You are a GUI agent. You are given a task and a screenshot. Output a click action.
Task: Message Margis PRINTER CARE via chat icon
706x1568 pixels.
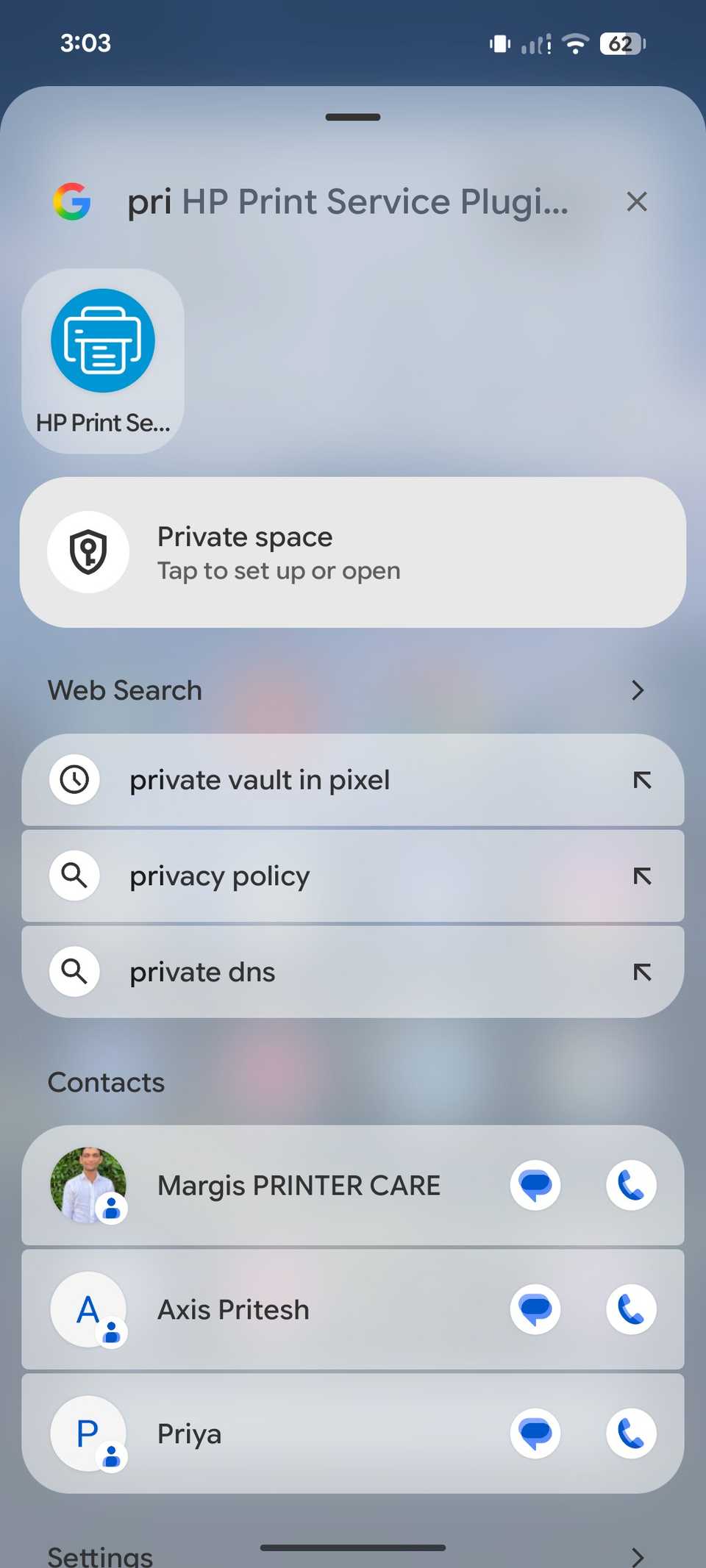click(x=535, y=1184)
